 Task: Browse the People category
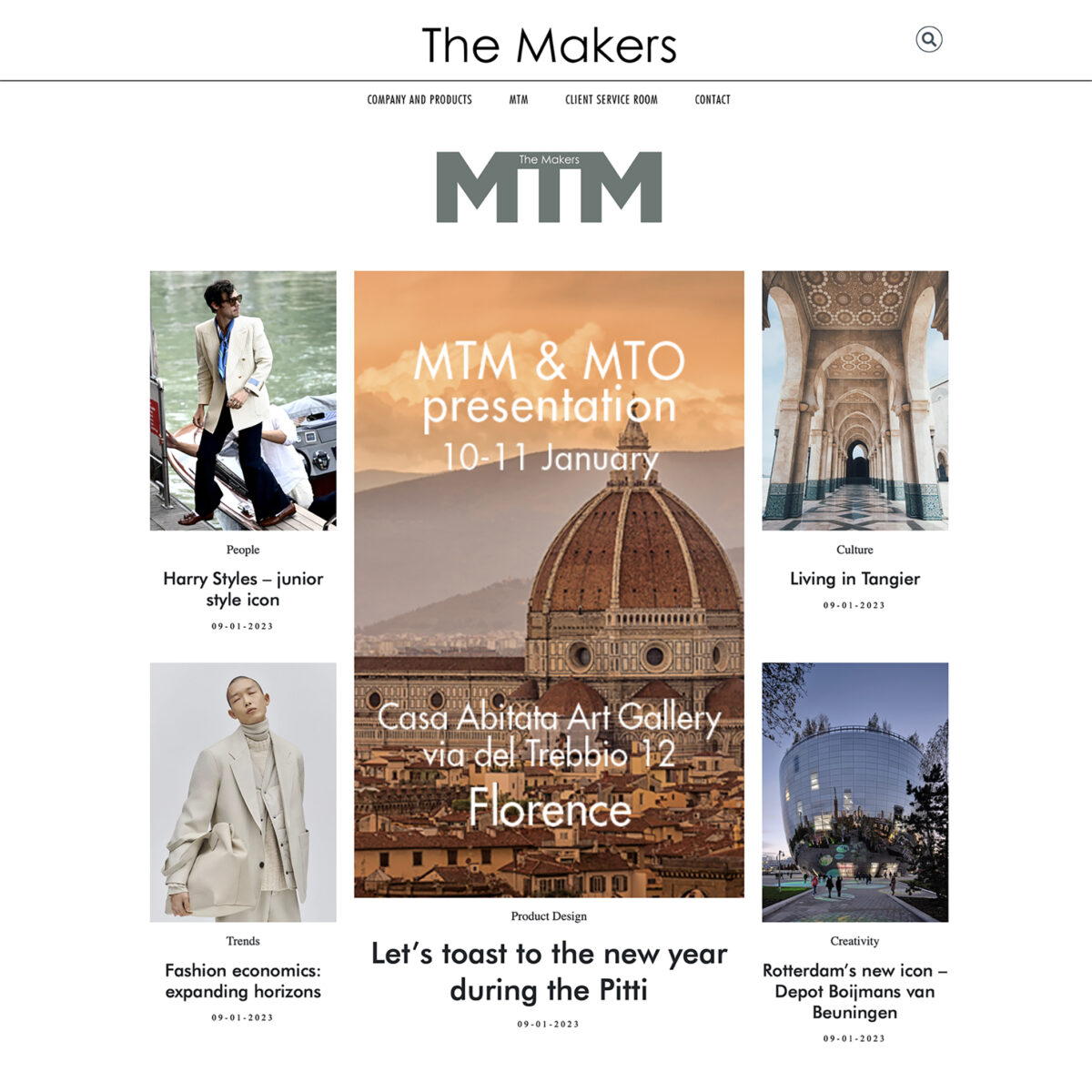tap(243, 550)
